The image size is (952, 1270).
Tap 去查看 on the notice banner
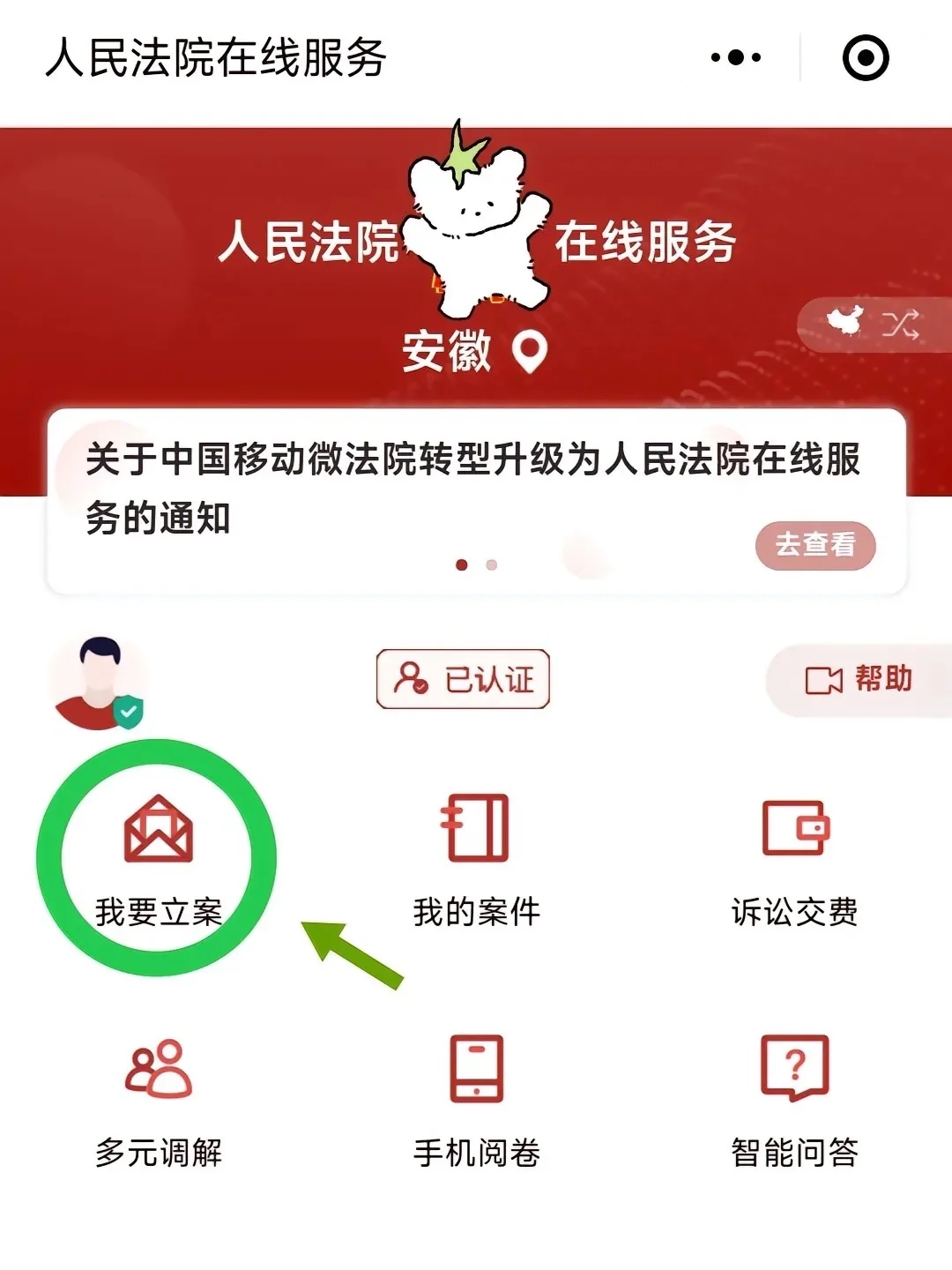814,545
